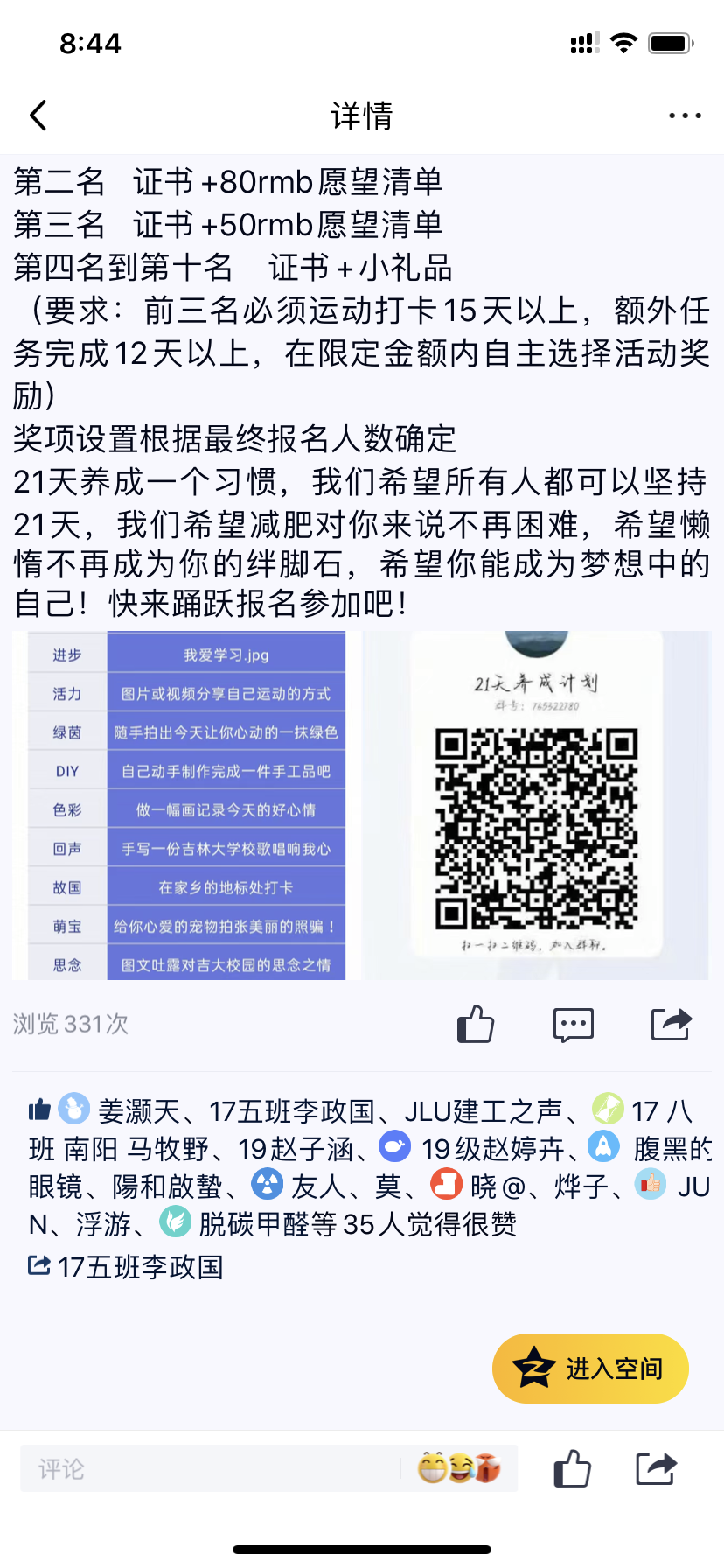Image resolution: width=724 pixels, height=1568 pixels.
Task: Tap the bottom bar share icon
Action: click(x=656, y=1468)
